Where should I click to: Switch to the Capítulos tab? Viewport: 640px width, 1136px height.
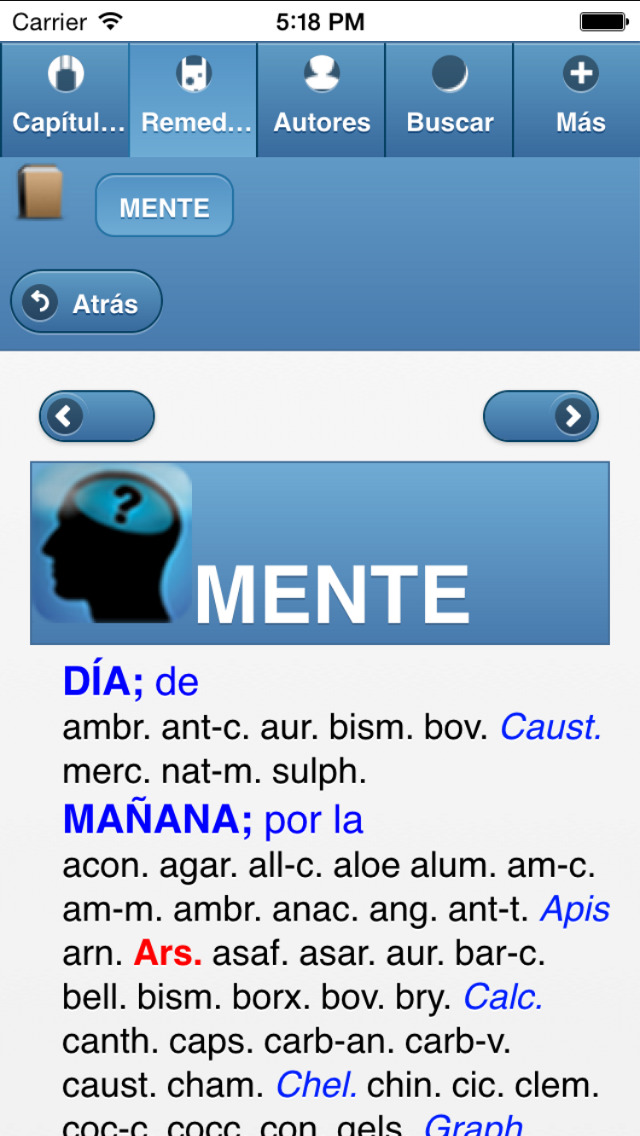tap(65, 99)
